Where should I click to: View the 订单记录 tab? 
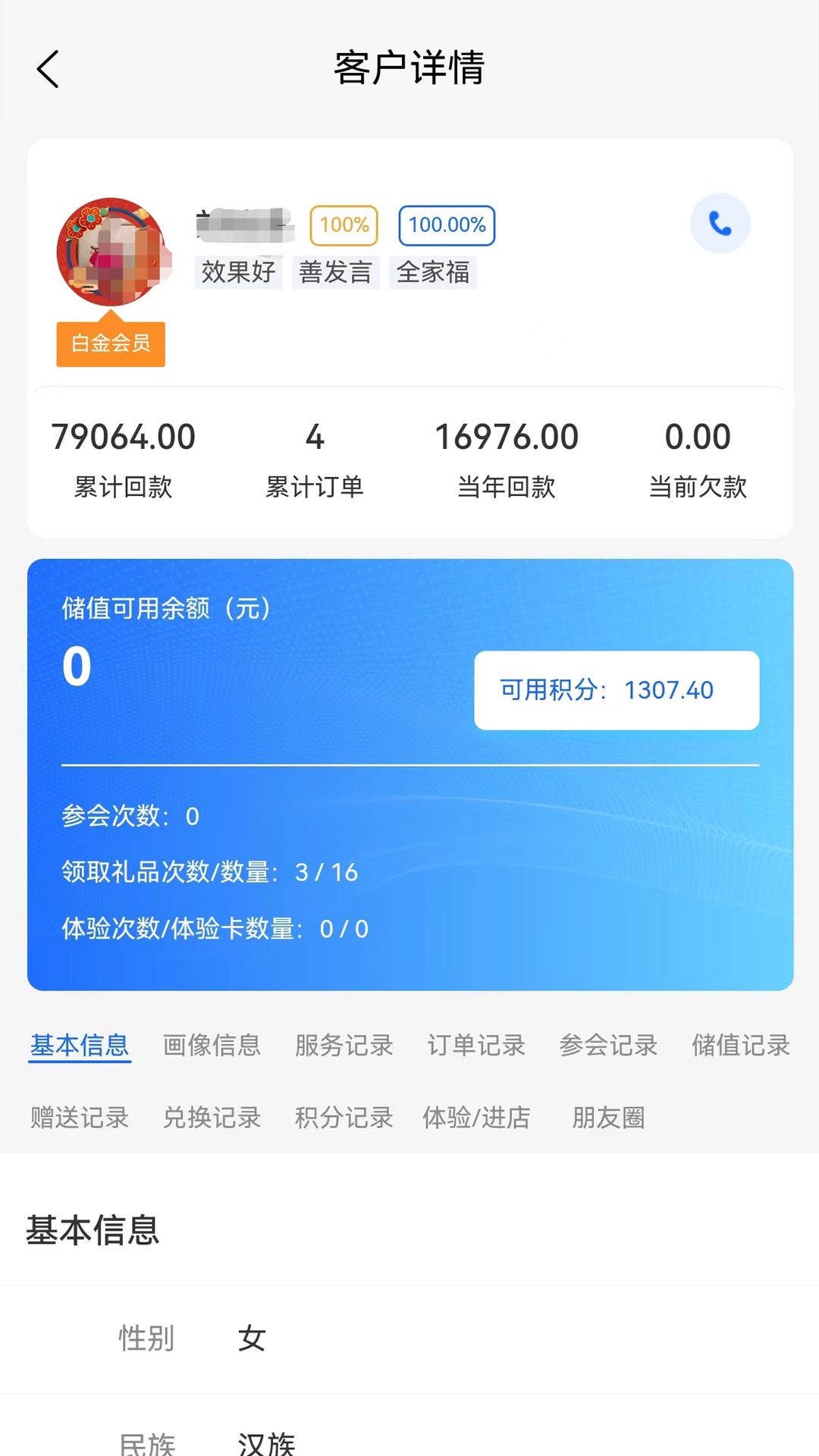pyautogui.click(x=476, y=1045)
